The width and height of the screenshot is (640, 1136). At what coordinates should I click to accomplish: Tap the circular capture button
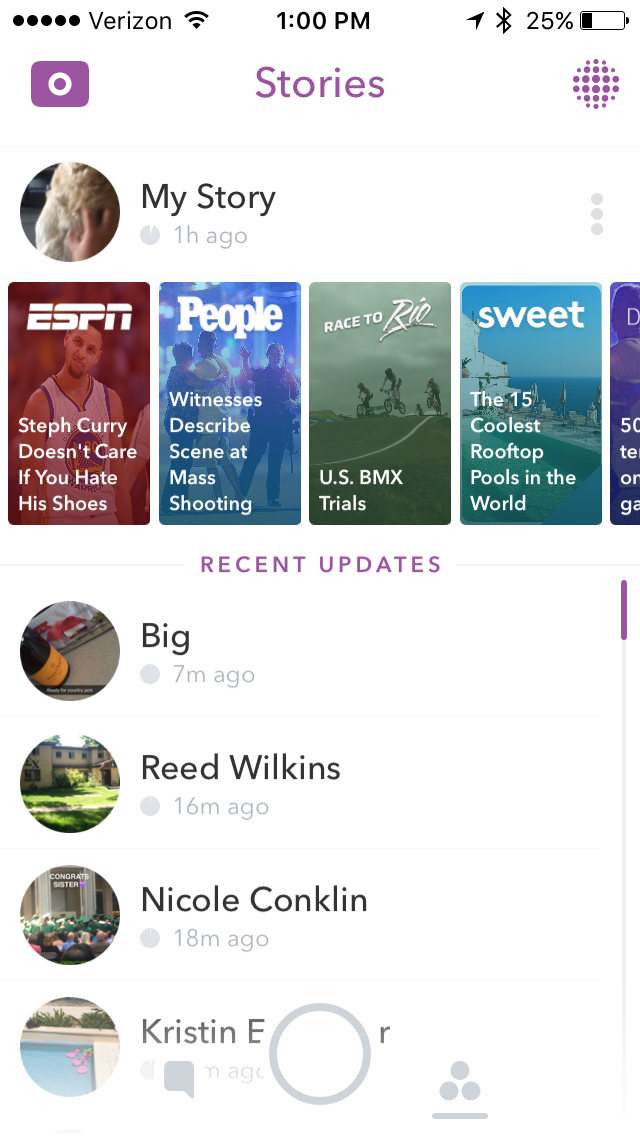(320, 1054)
